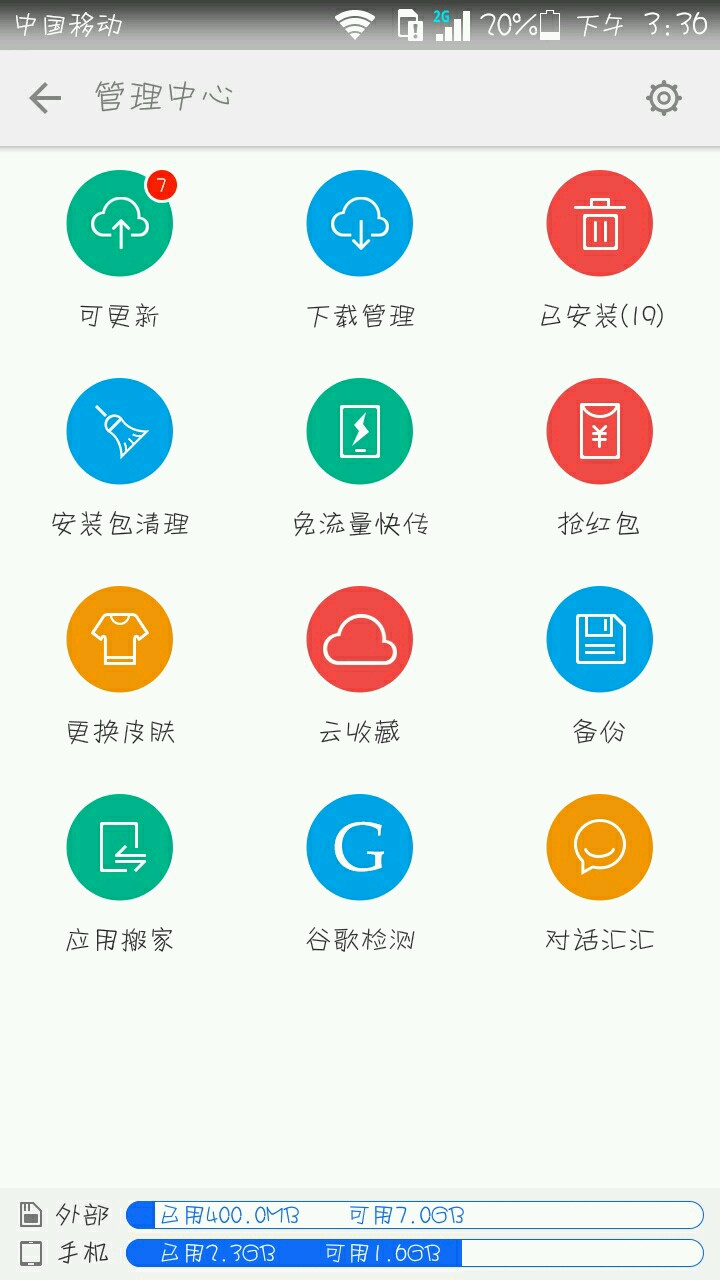
Task: Open 应用搬家
Action: pyautogui.click(x=120, y=848)
